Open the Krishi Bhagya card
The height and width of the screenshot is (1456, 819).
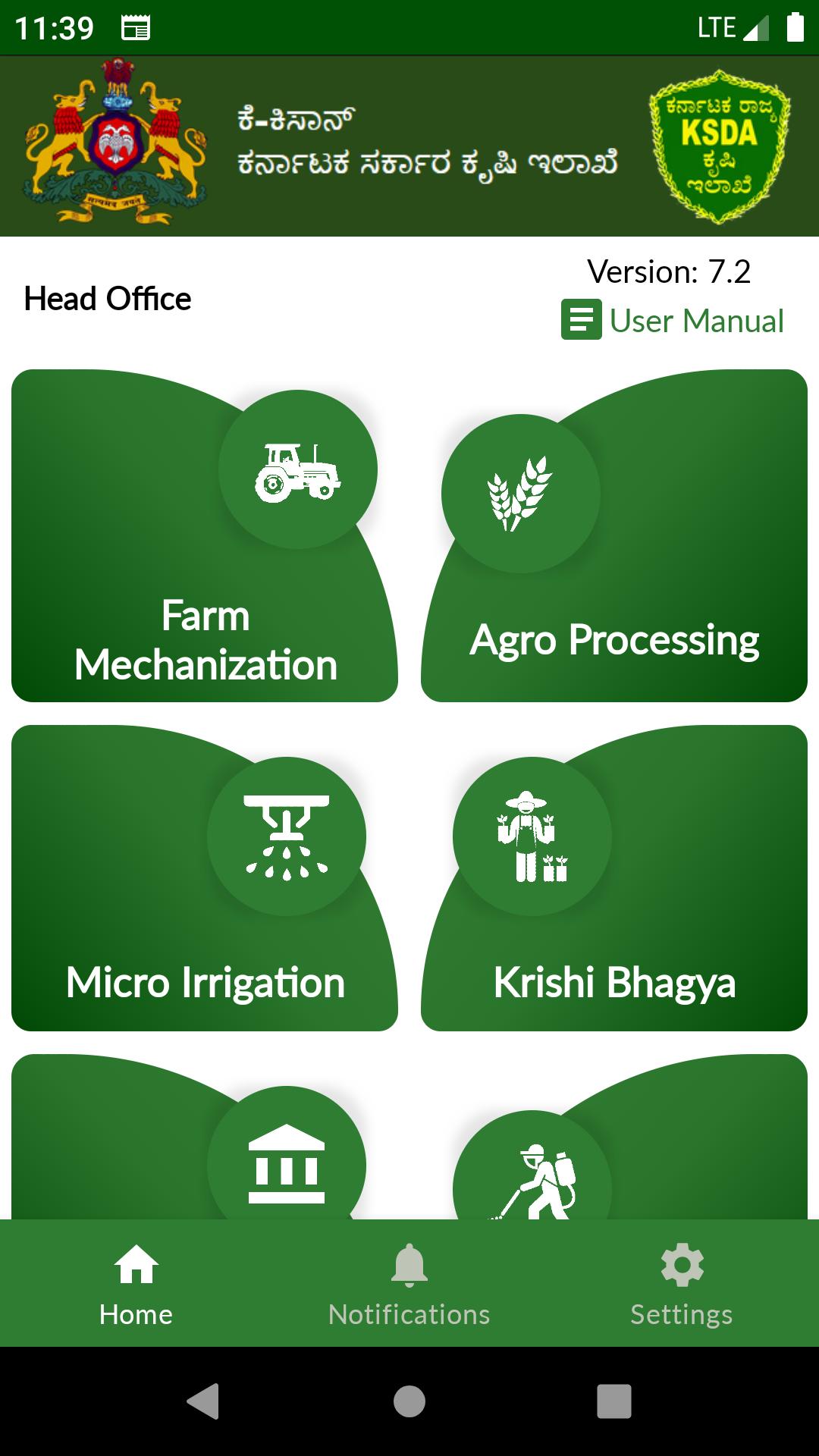click(x=614, y=877)
